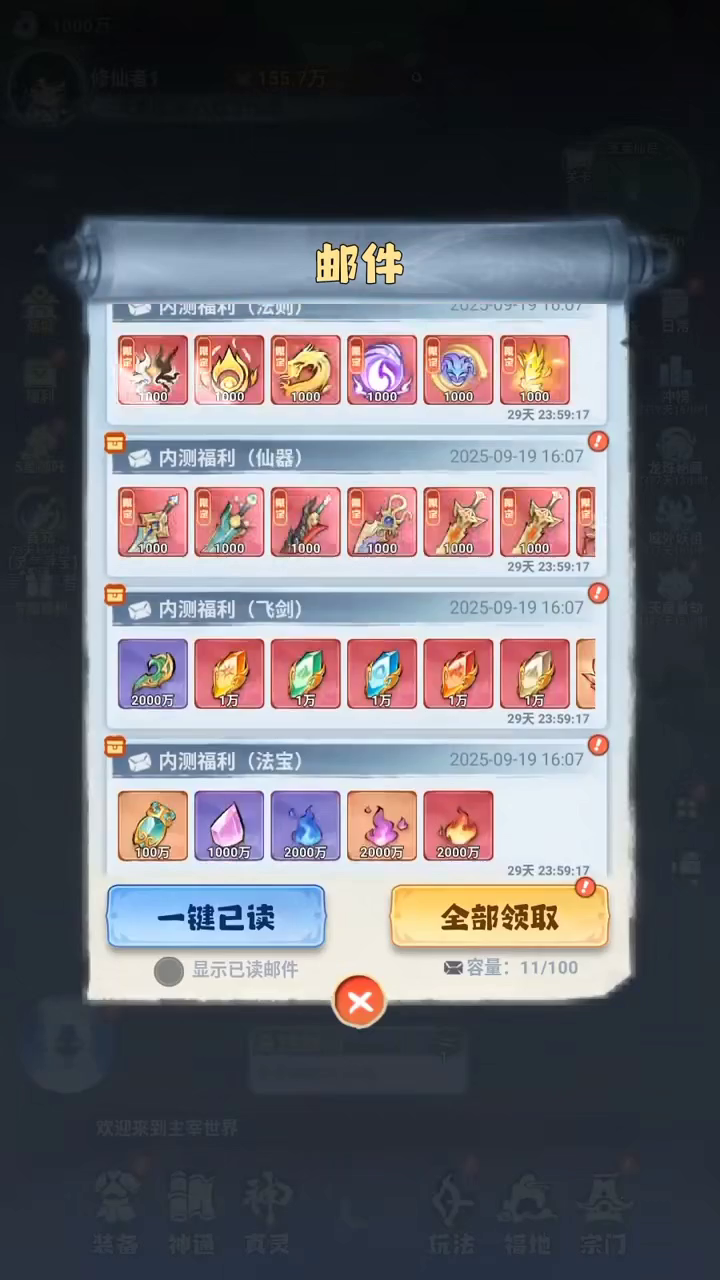This screenshot has width=720, height=1280.
Task: Claim all rewards with 全部领取
Action: pyautogui.click(x=499, y=916)
